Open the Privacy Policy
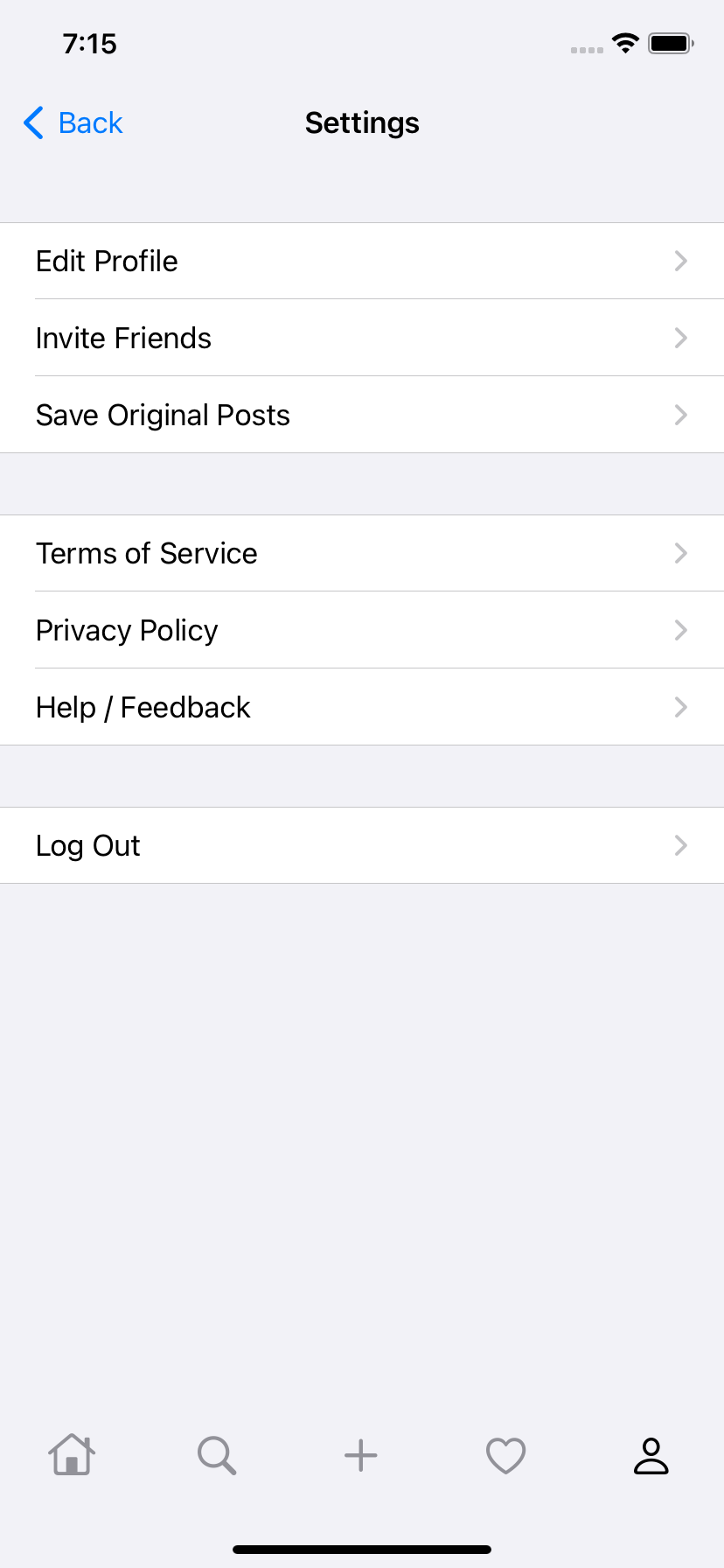 tap(362, 631)
